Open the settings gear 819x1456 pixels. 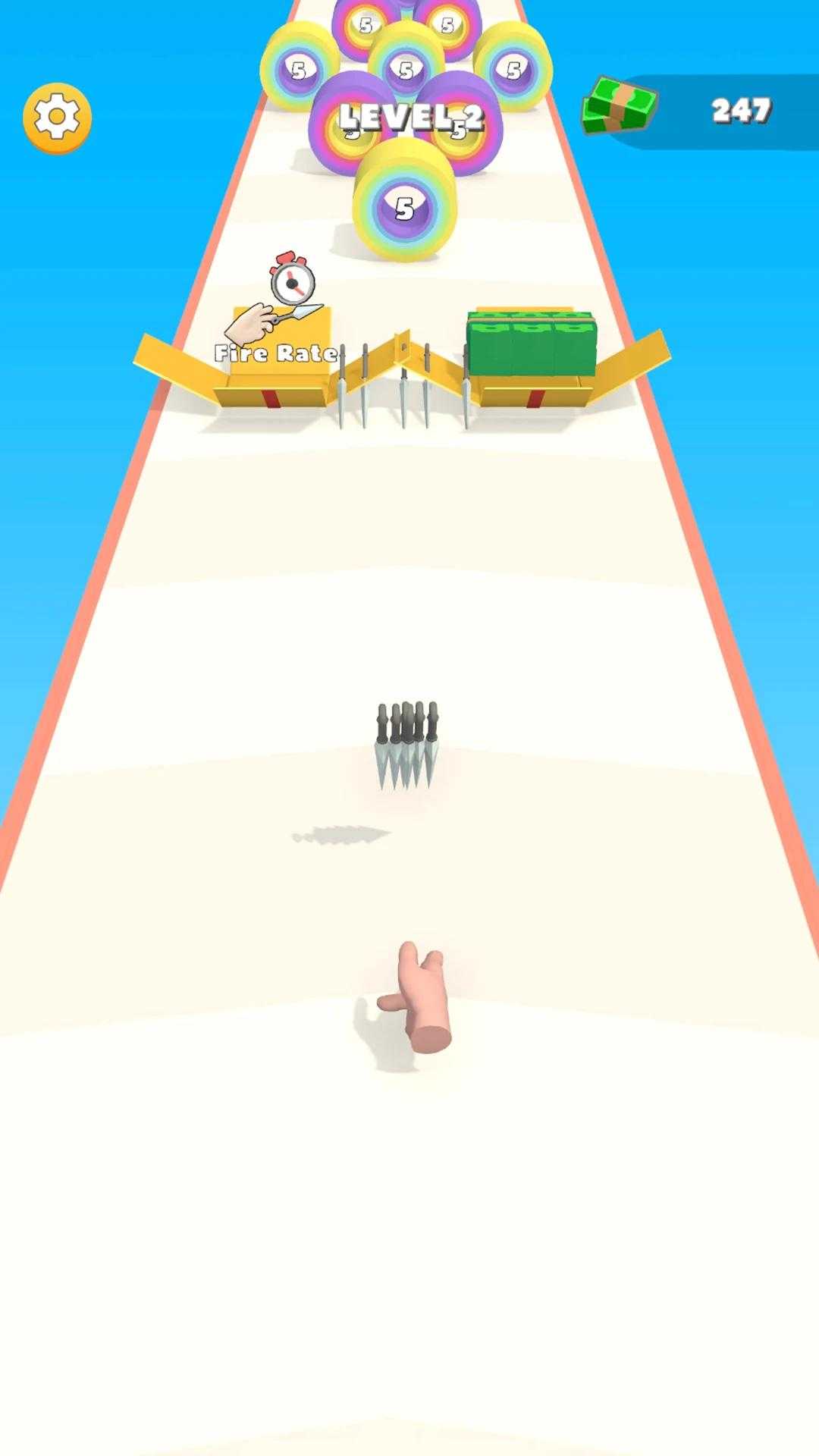pos(57,118)
